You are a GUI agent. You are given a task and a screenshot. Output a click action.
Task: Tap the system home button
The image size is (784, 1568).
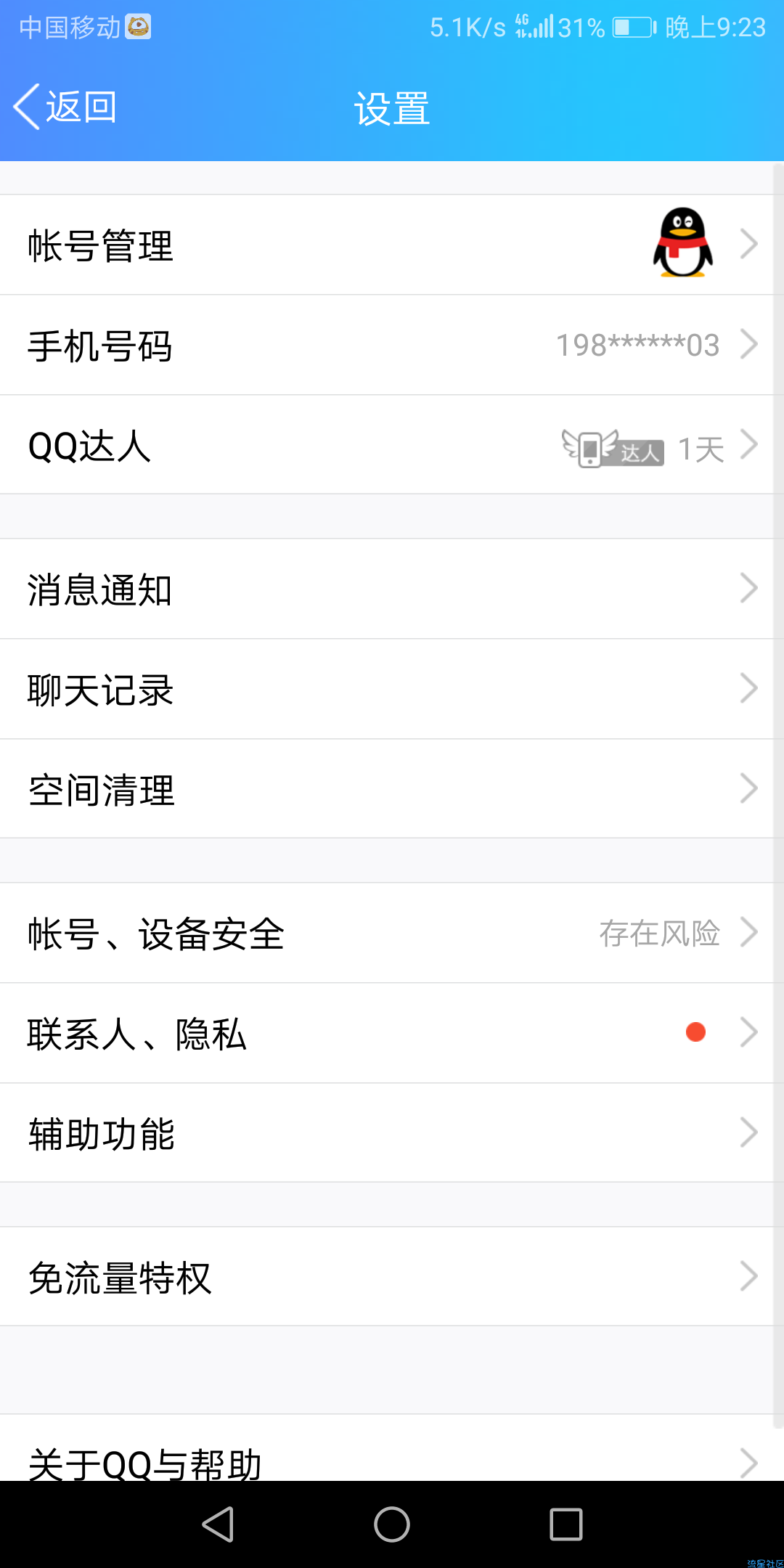(x=392, y=1524)
